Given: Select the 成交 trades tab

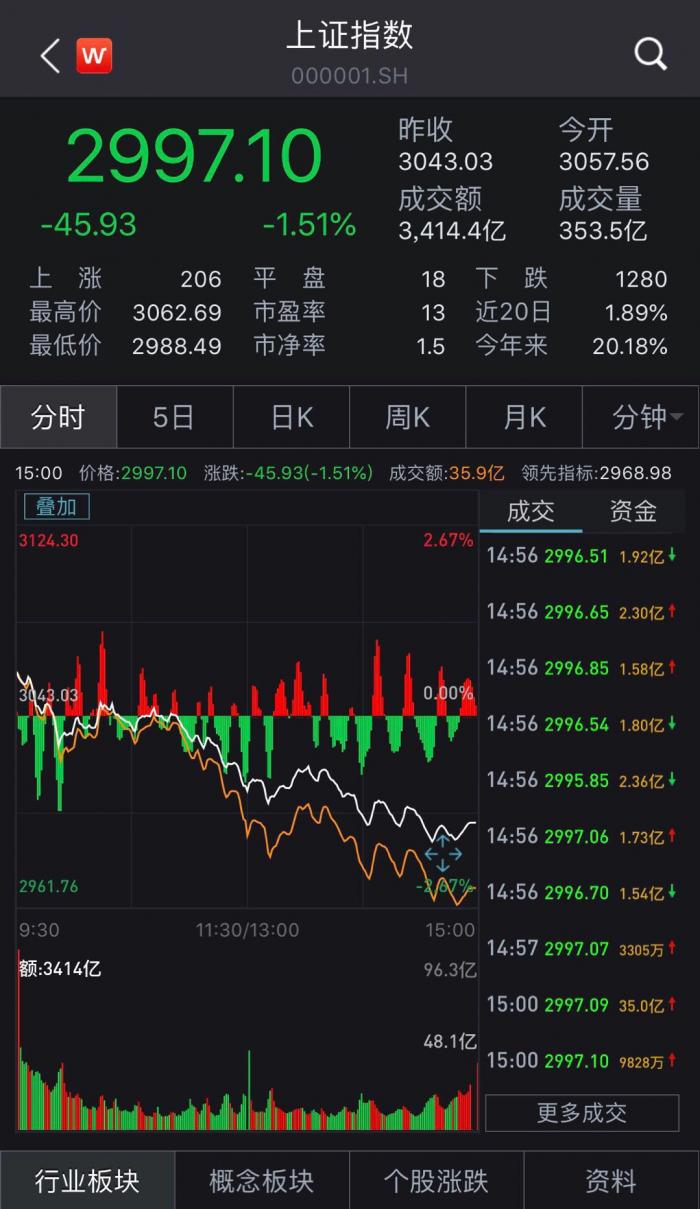Looking at the screenshot, I should (530, 512).
